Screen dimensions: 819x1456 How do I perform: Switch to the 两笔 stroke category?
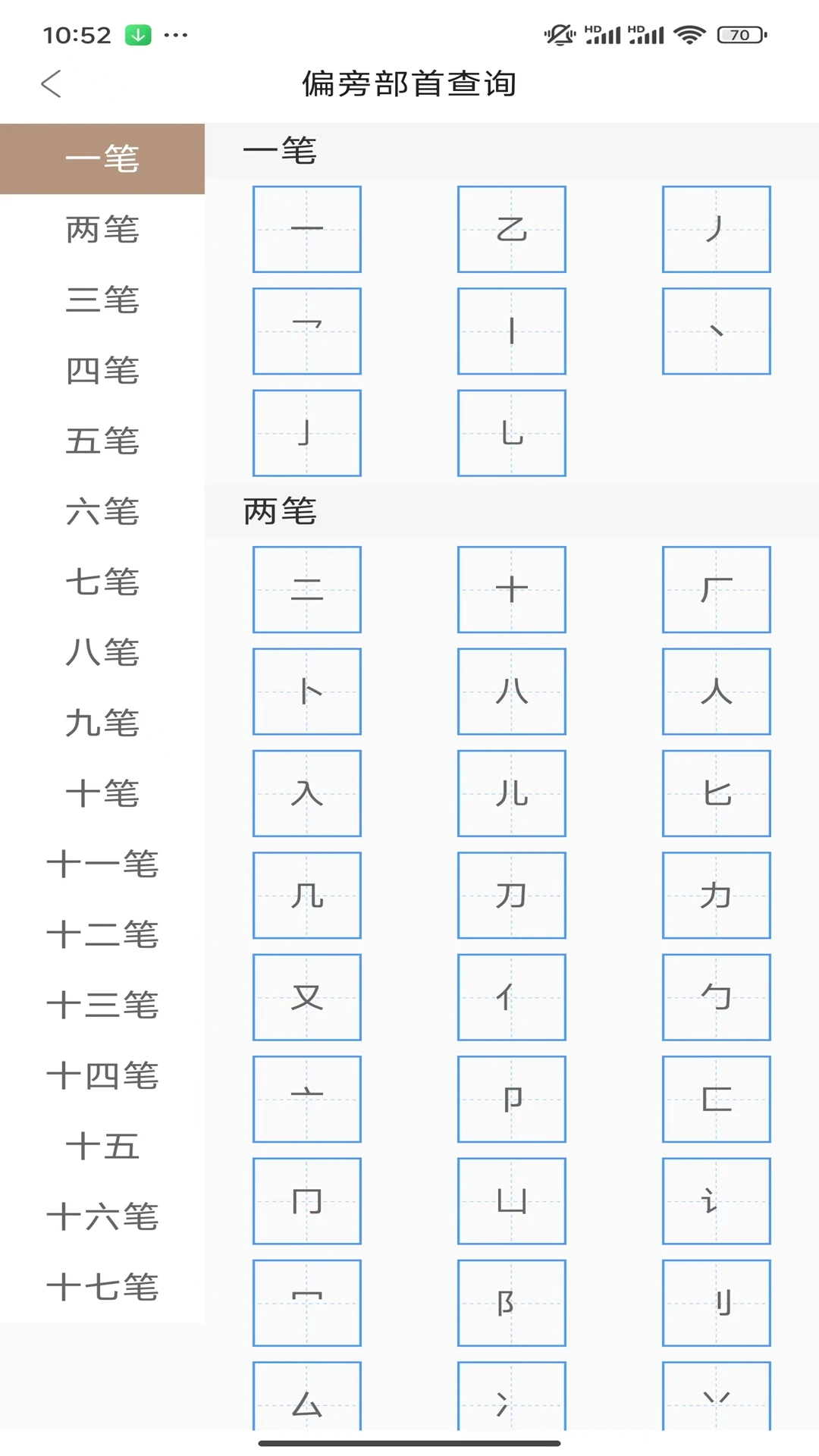click(103, 231)
